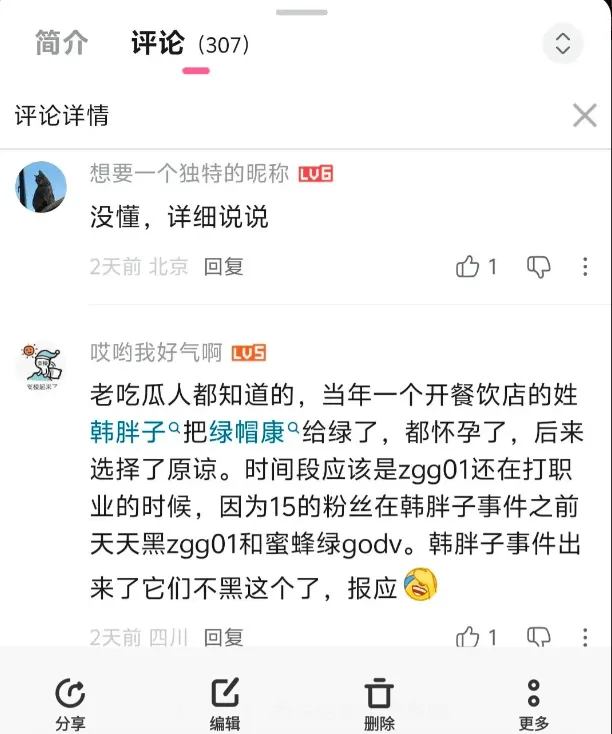Tap 删除 in the bottom bar
The image size is (612, 734).
379,704
